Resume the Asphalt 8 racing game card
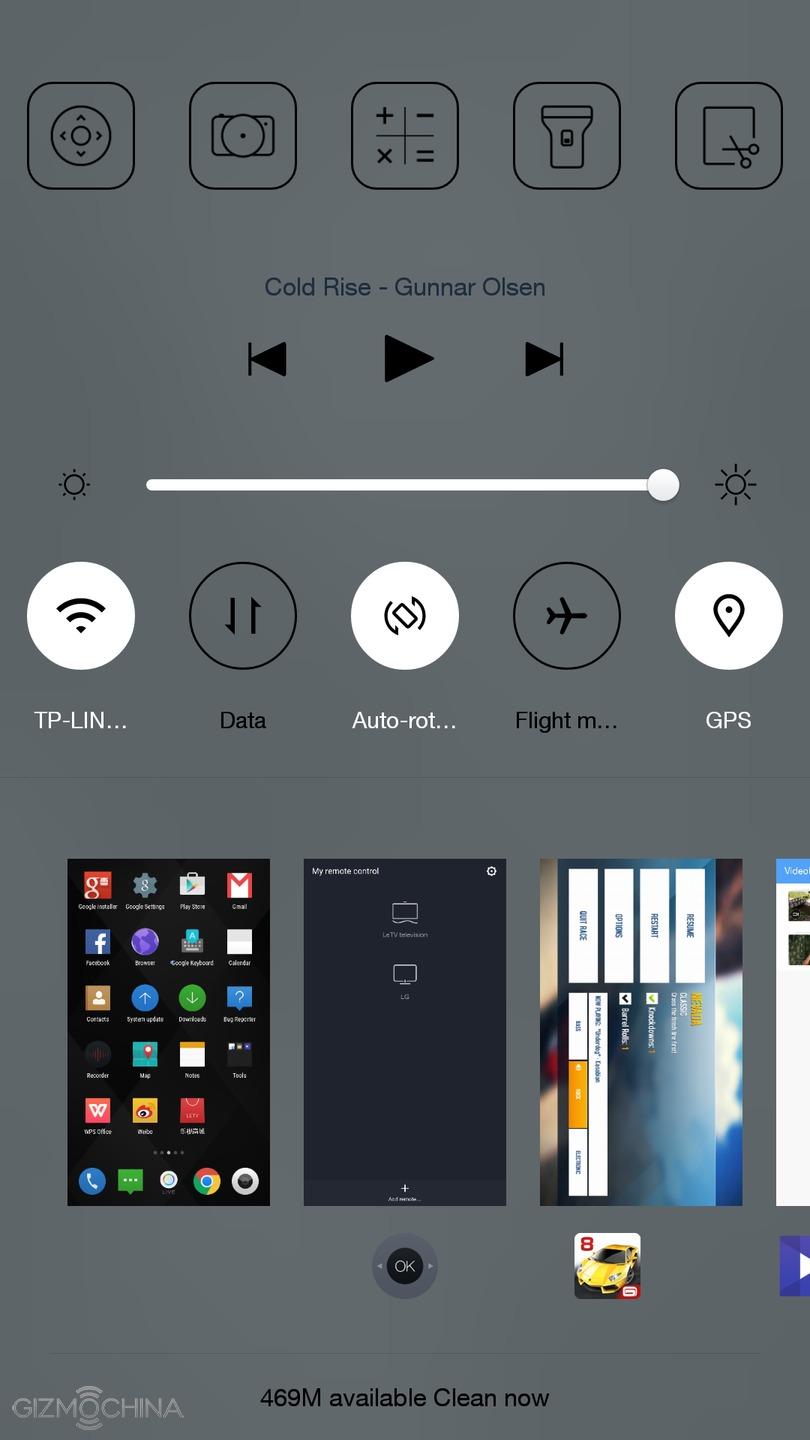Image resolution: width=810 pixels, height=1440 pixels. 641,1032
